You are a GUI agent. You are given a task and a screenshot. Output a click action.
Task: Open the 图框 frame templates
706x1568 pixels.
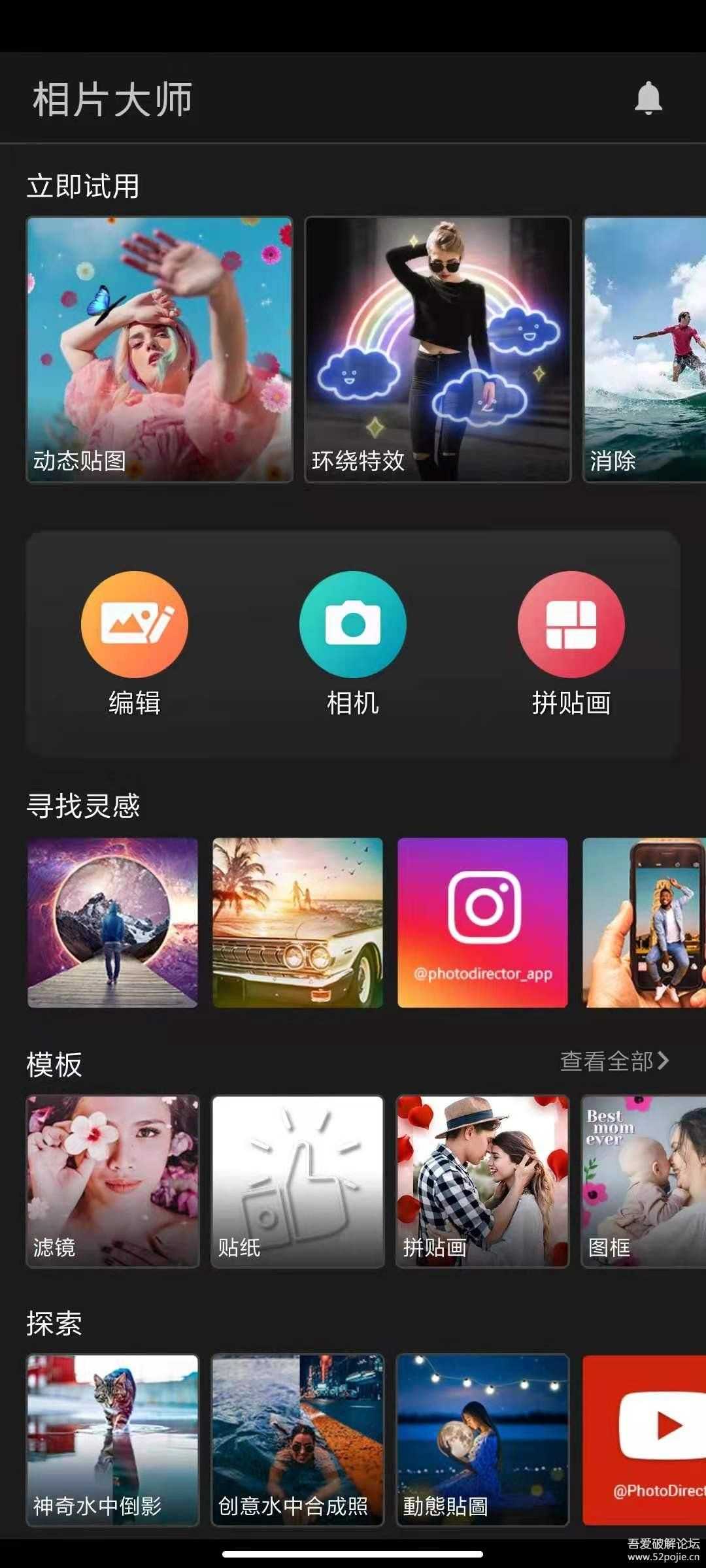pos(644,1181)
